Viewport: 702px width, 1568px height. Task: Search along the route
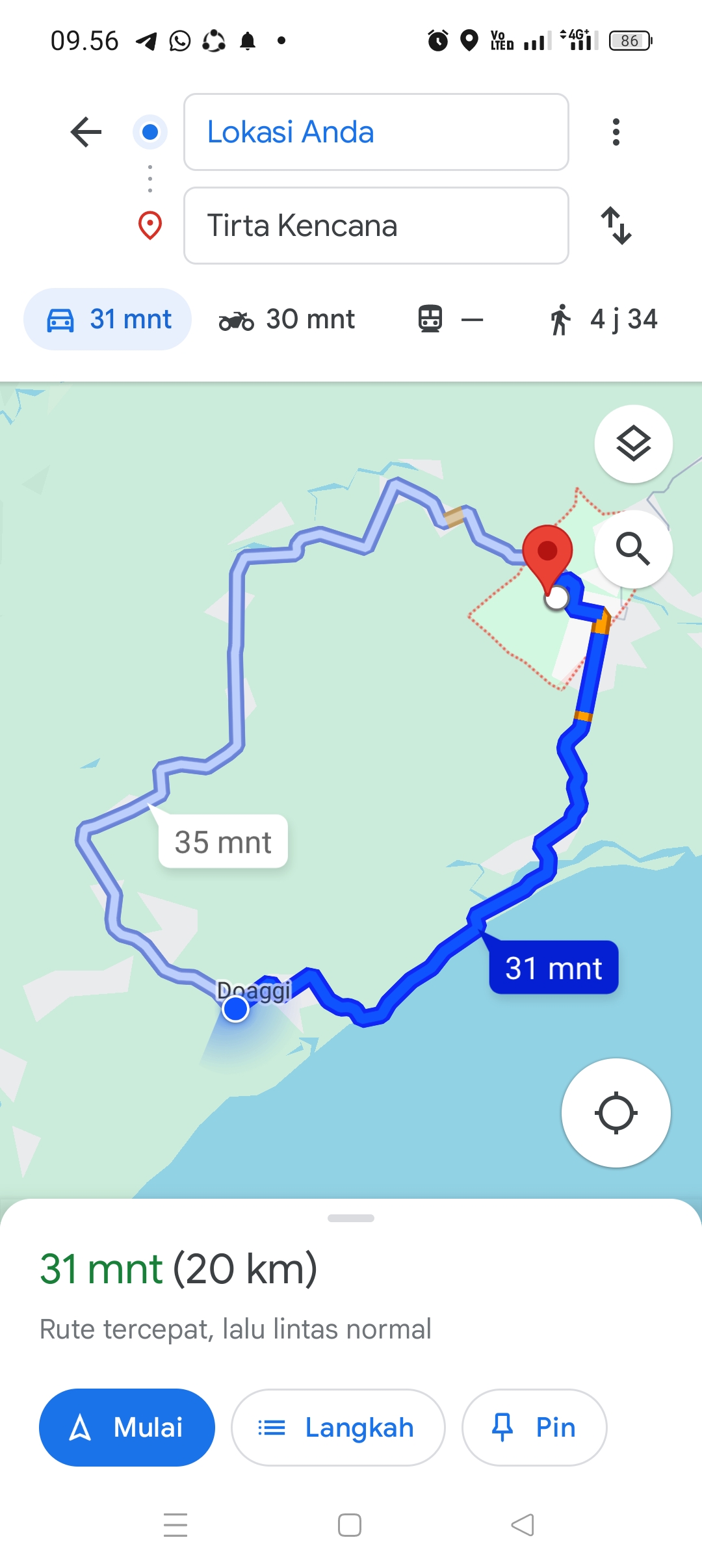point(634,549)
